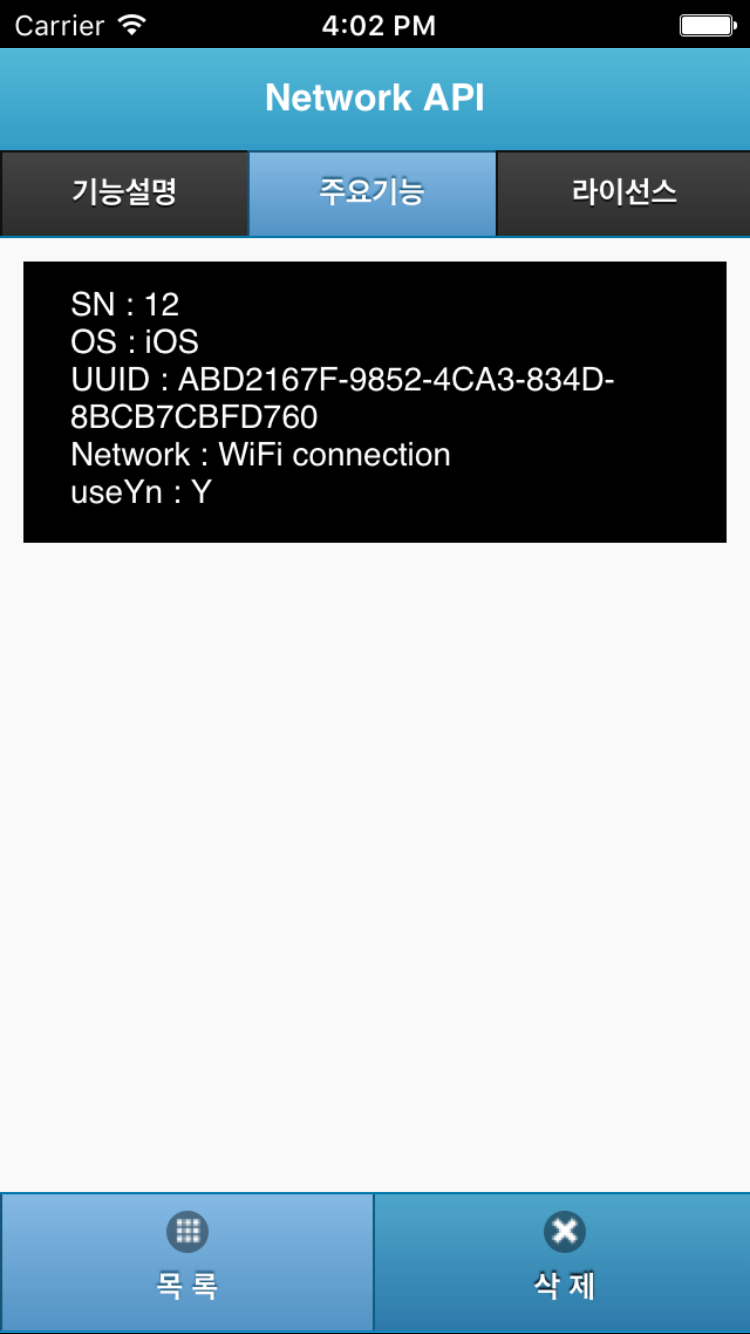
Task: Open the 라이선스 tab
Action: pyautogui.click(x=624, y=193)
